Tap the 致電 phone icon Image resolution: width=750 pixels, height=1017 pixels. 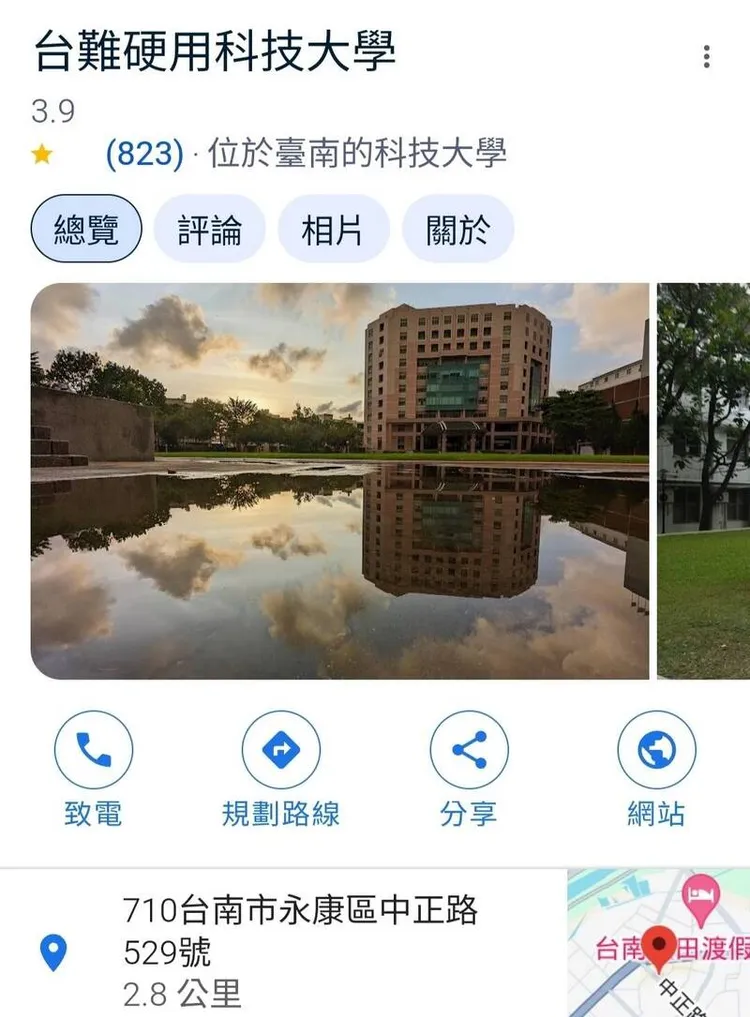tap(93, 747)
